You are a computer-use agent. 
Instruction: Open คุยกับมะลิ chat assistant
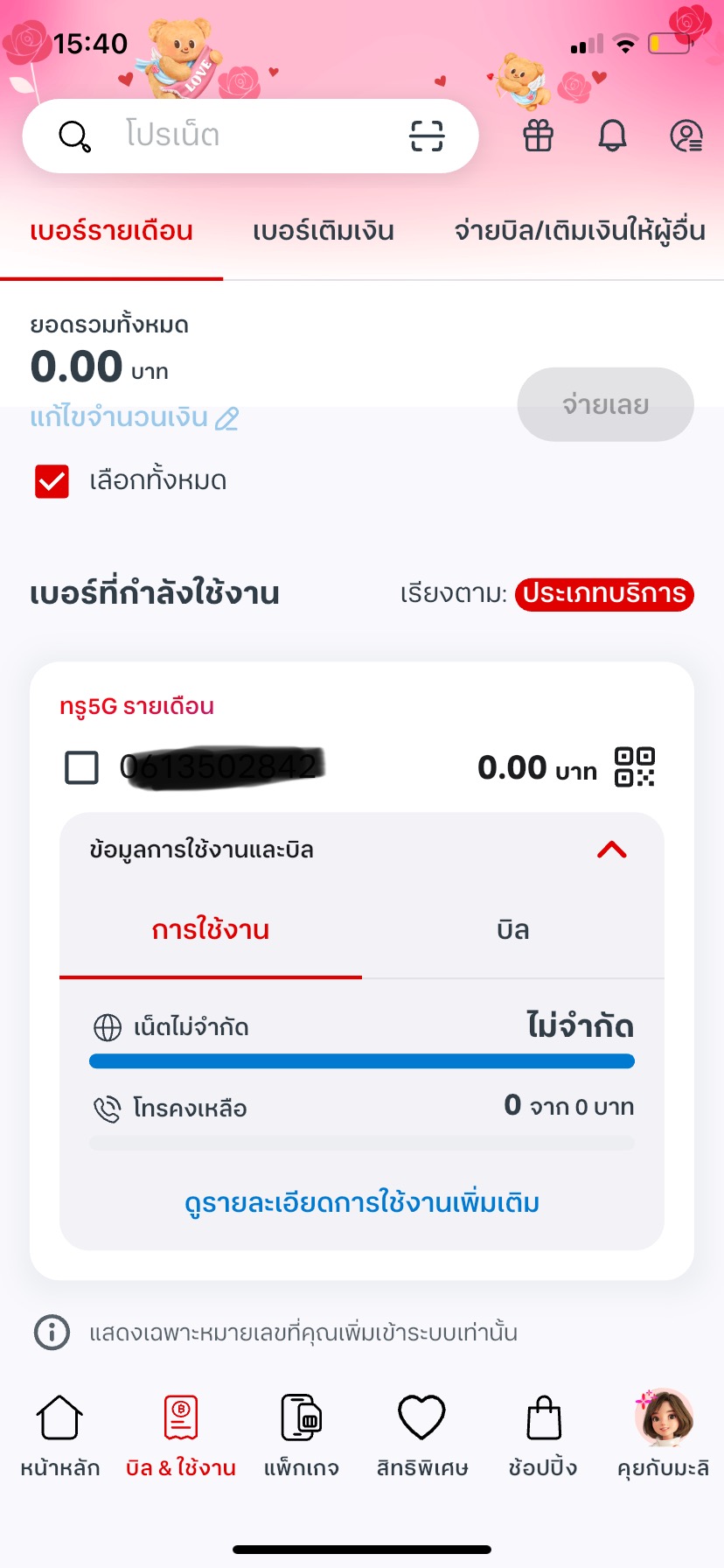tap(663, 1434)
